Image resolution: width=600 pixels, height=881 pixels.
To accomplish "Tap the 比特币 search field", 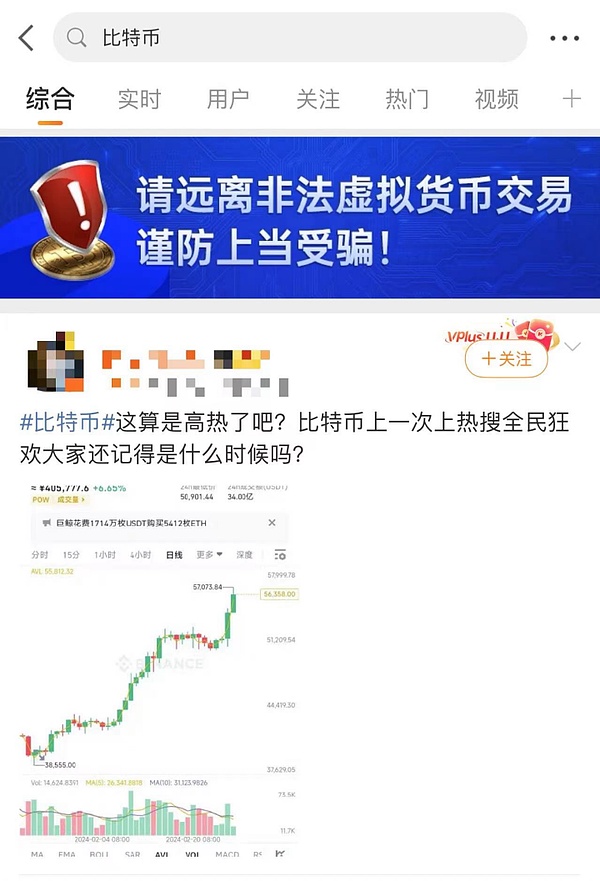I will click(x=290, y=38).
